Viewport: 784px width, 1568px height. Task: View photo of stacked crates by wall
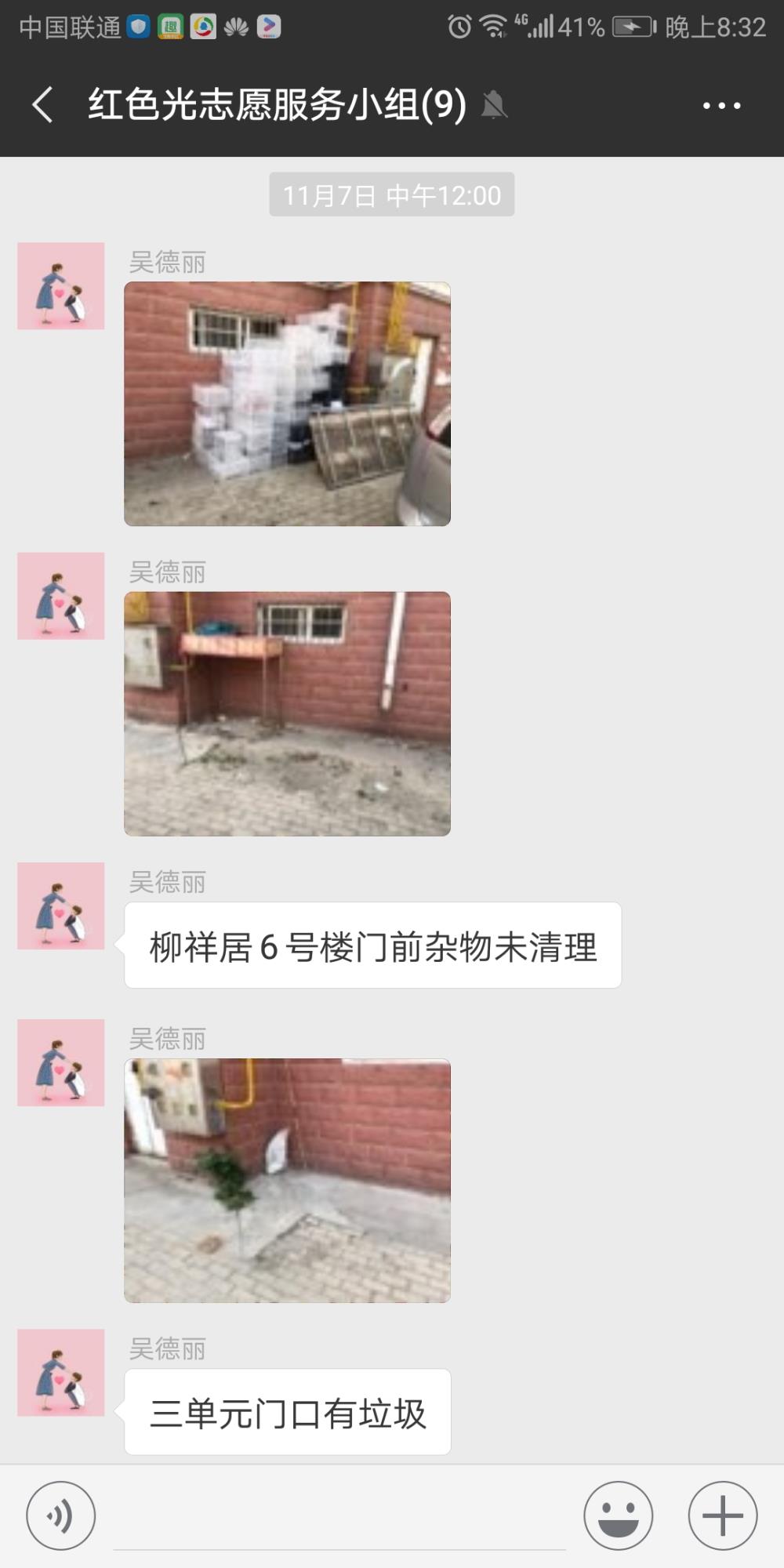[x=287, y=404]
